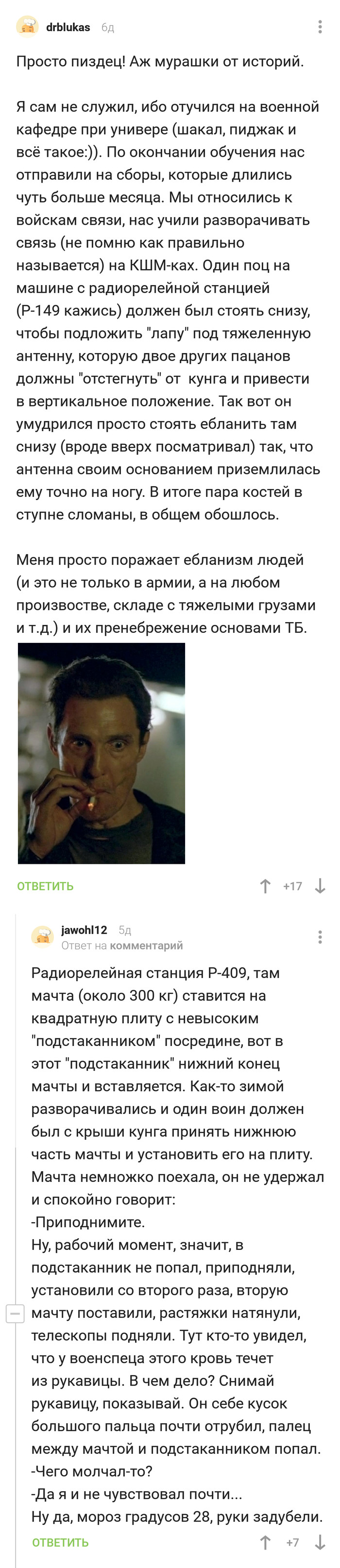Open jawohl12's profile

point(84,929)
